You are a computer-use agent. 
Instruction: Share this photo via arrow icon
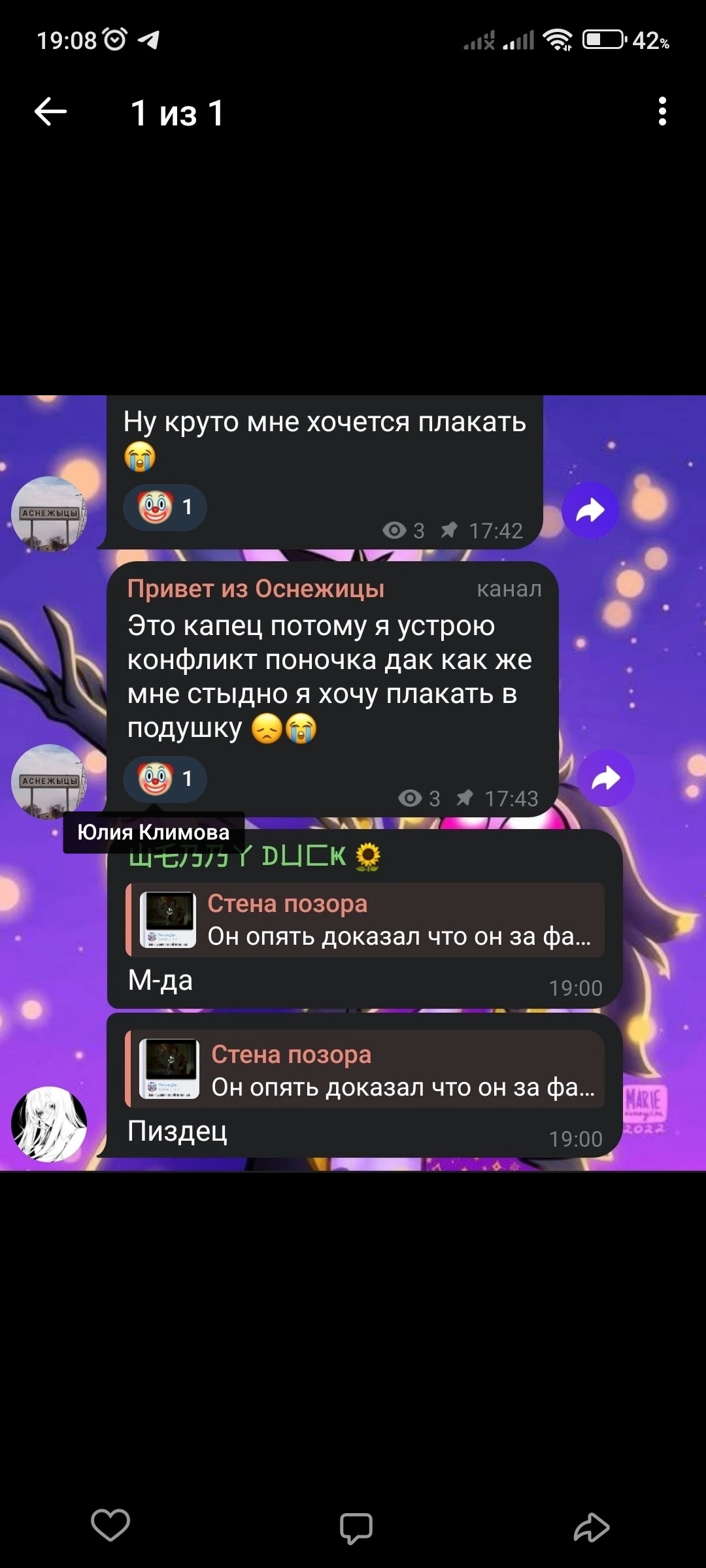[592, 1527]
